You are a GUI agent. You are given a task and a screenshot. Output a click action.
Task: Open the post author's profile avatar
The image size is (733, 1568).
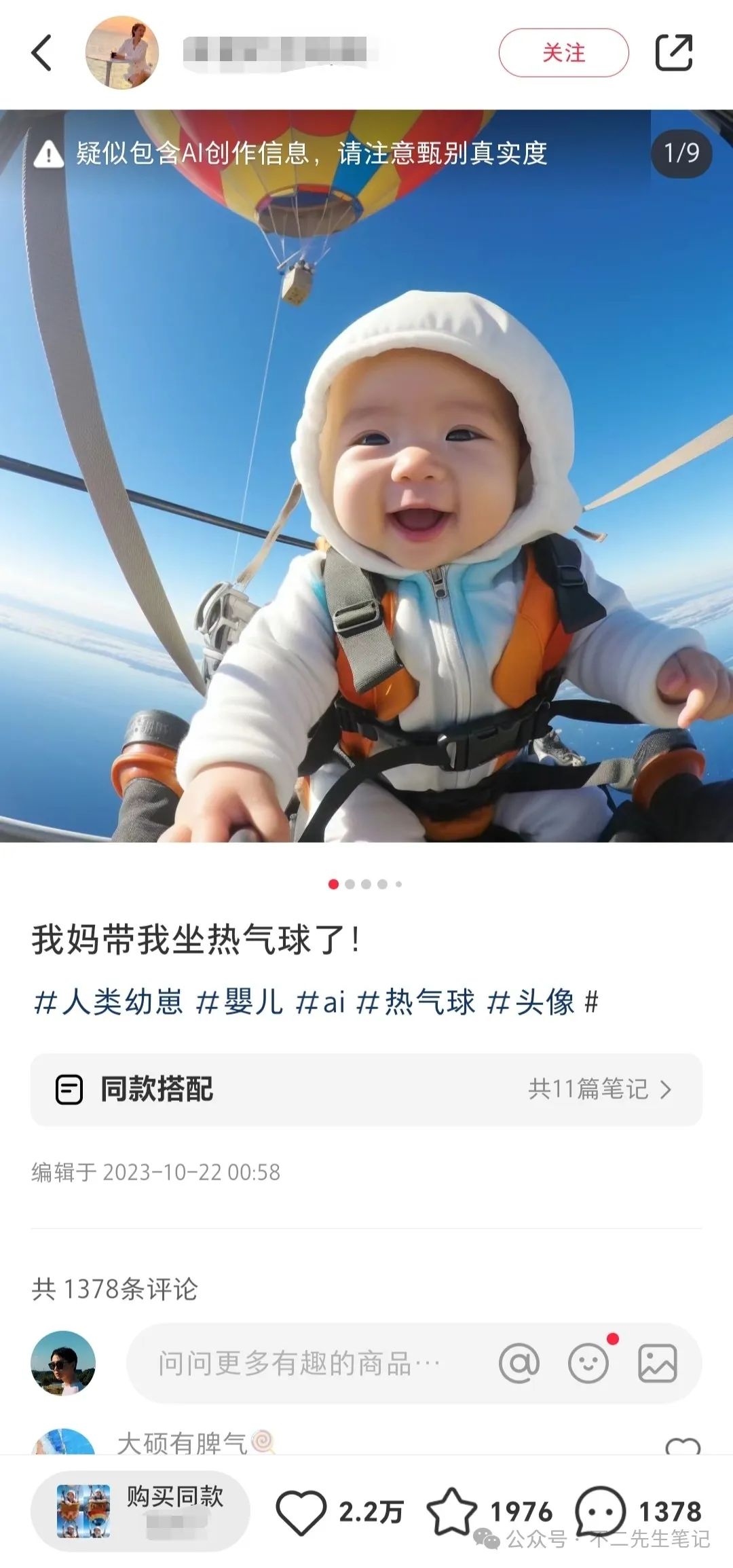tap(122, 53)
